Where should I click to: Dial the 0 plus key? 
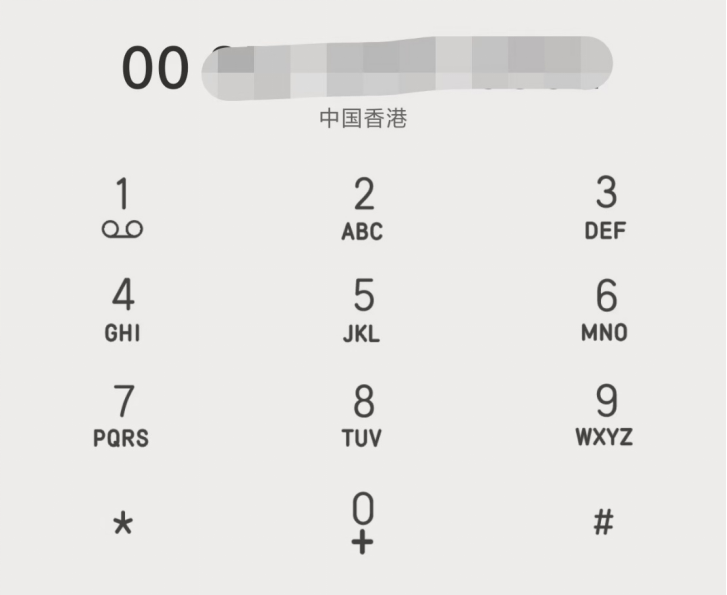coord(363,522)
